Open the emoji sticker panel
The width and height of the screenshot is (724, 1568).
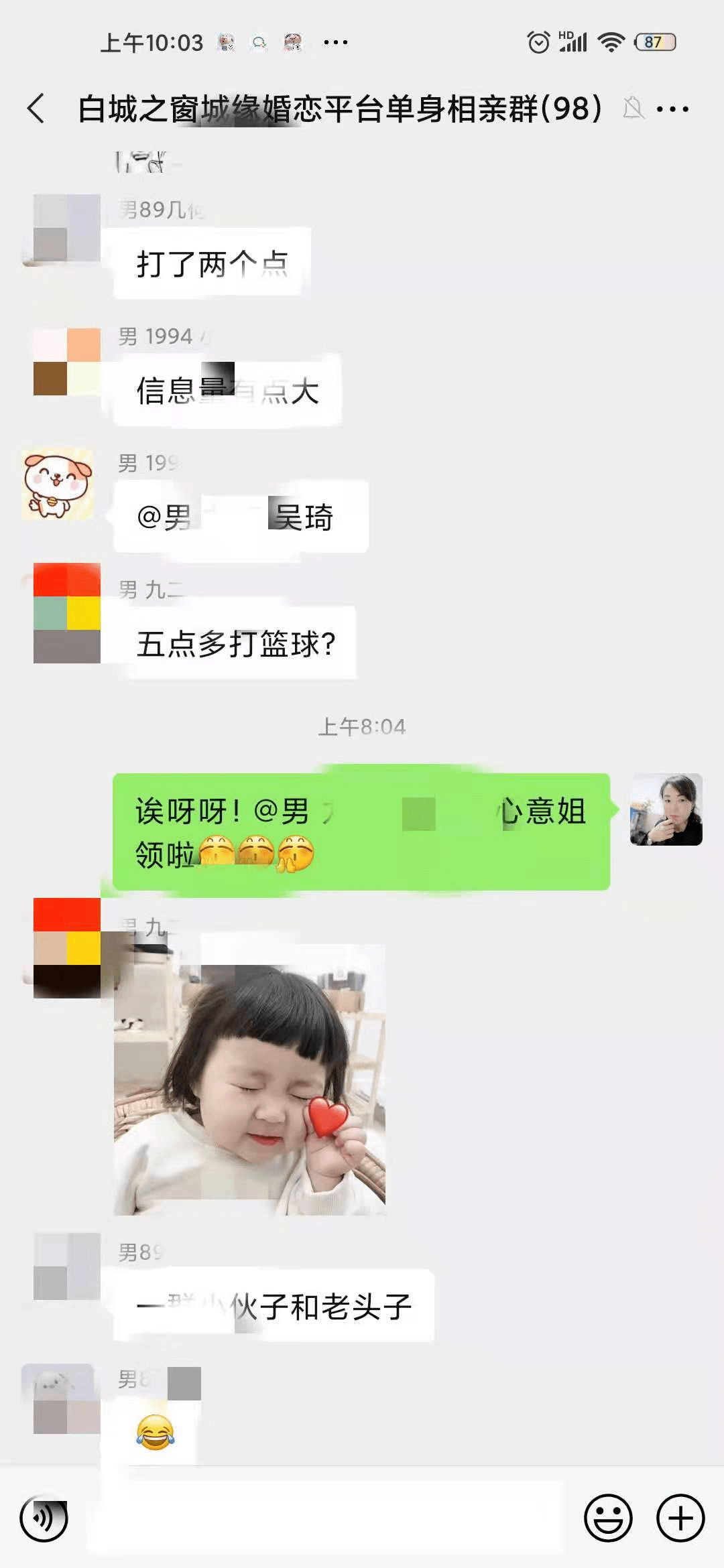tap(608, 1518)
